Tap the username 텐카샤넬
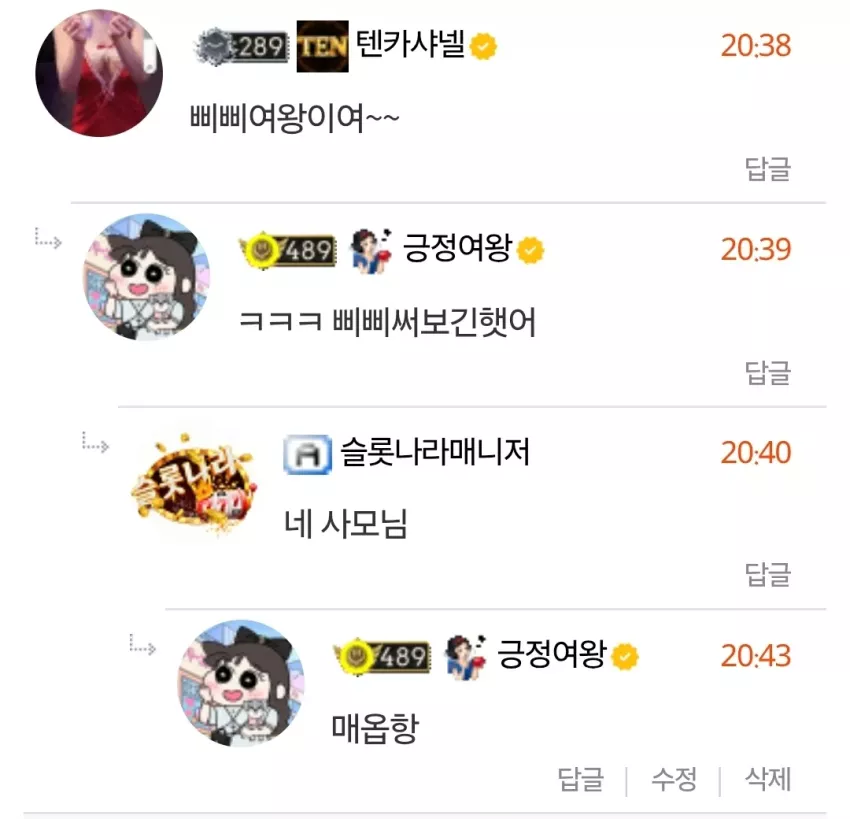This screenshot has width=850, height=819. (410, 44)
